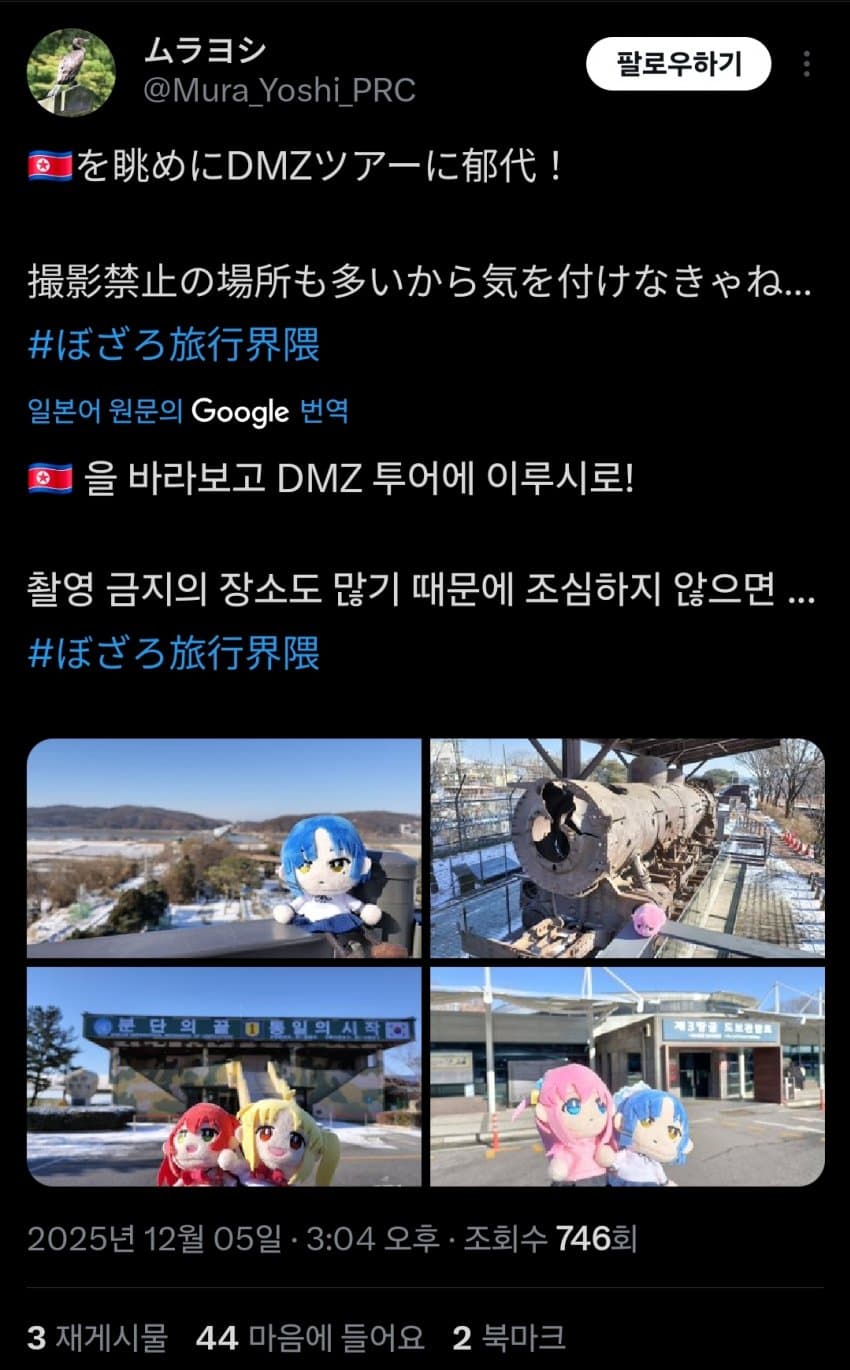View the 3 재게시물 reposts list
850x1370 pixels.
coord(98,1337)
